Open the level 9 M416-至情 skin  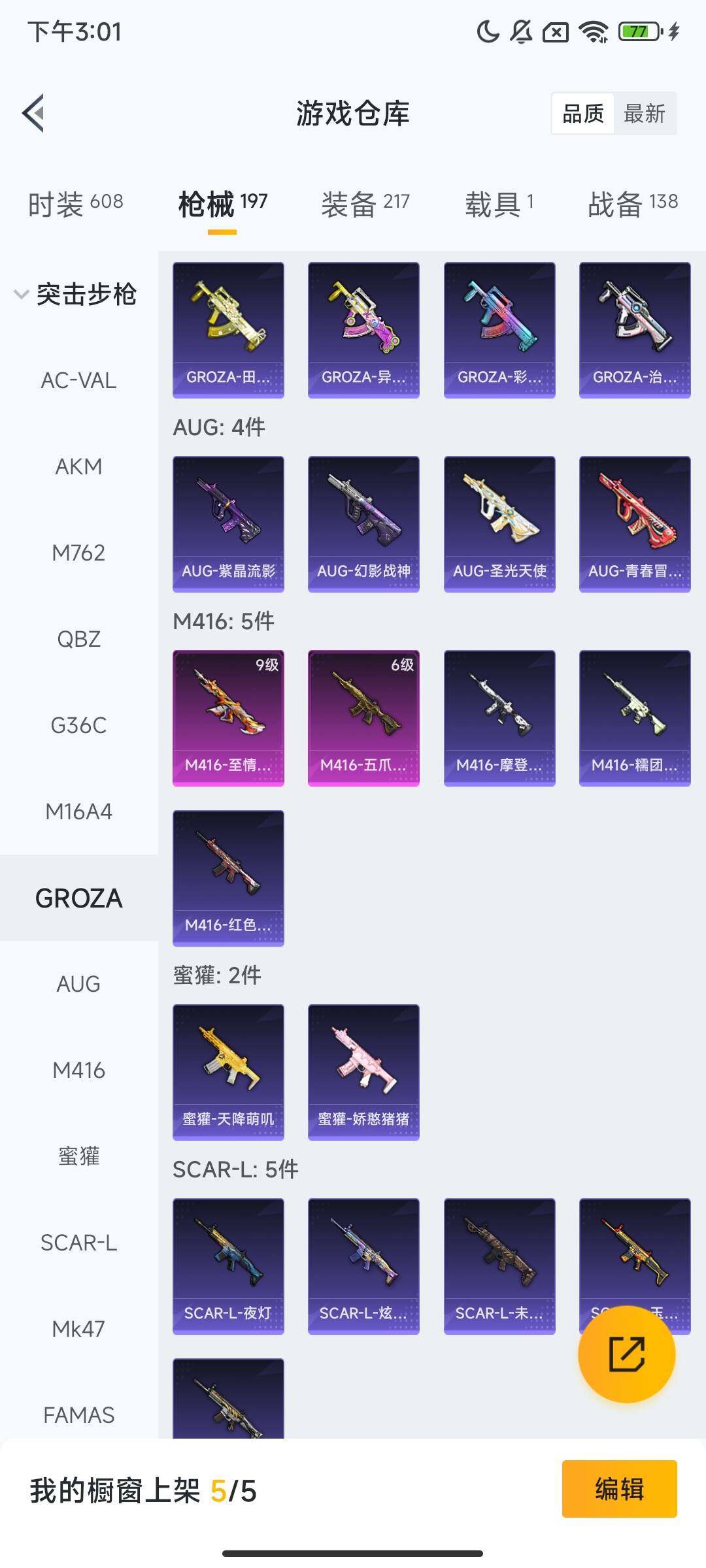(x=228, y=718)
